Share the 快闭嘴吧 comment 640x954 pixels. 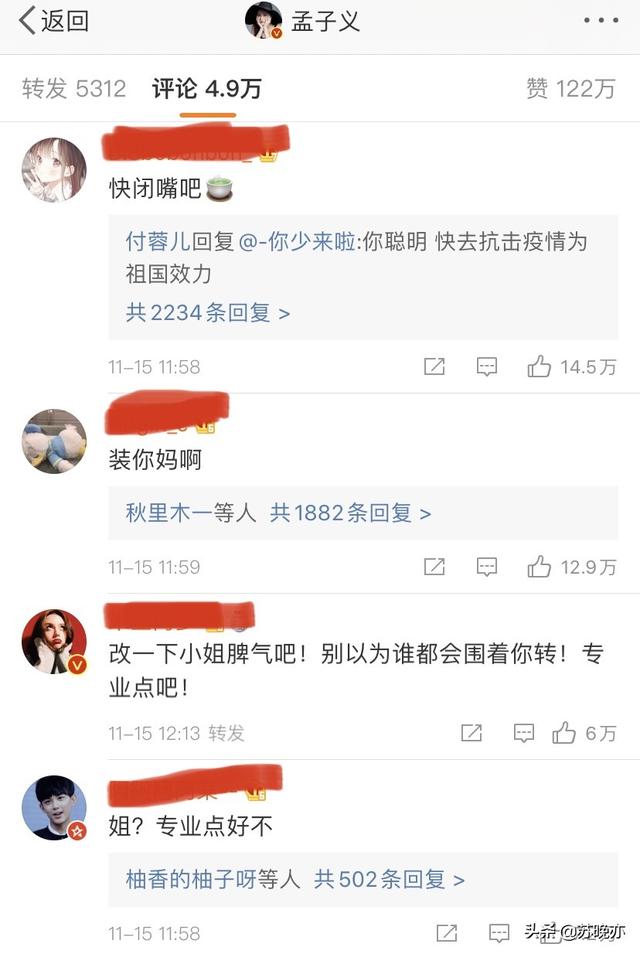(x=434, y=367)
